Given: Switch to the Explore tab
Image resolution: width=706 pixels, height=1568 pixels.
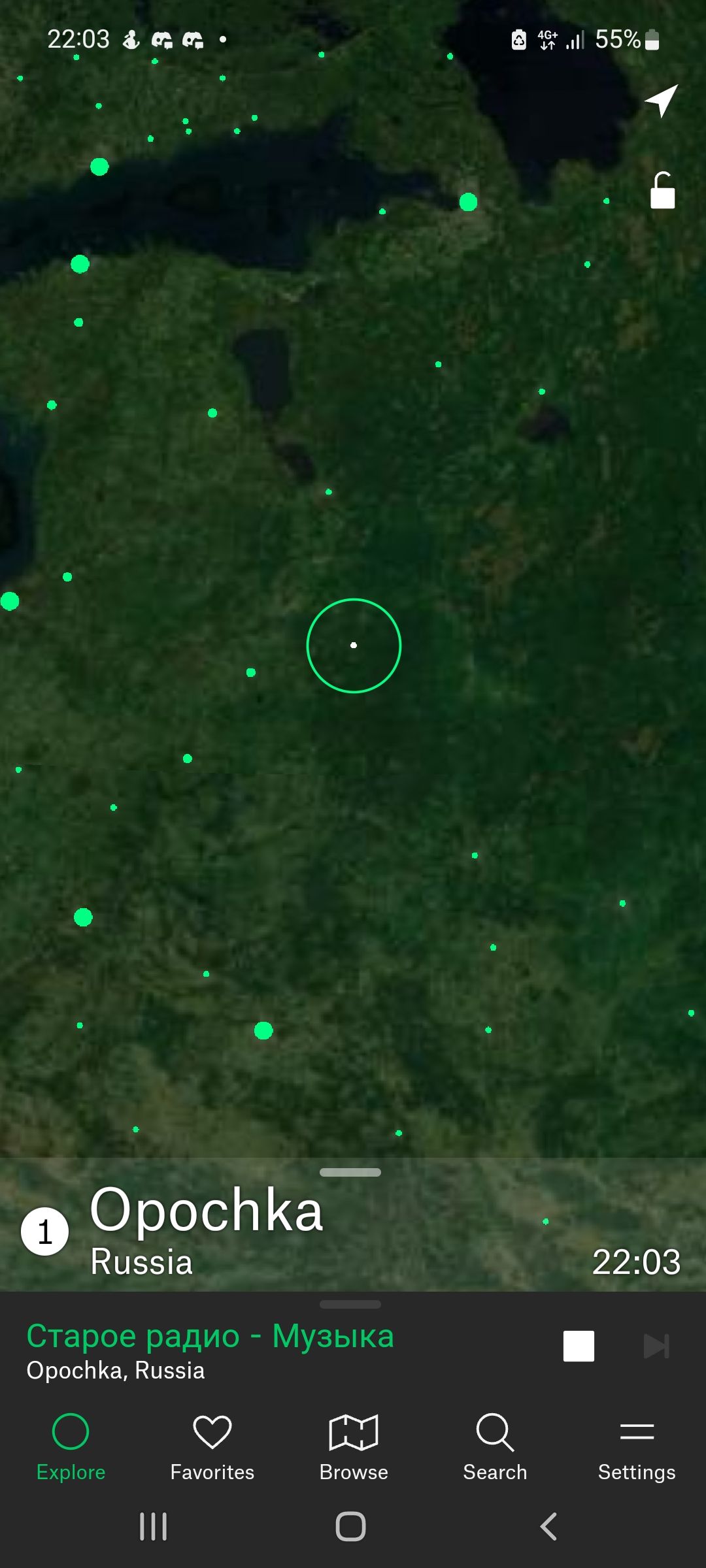Looking at the screenshot, I should pyautogui.click(x=71, y=1446).
